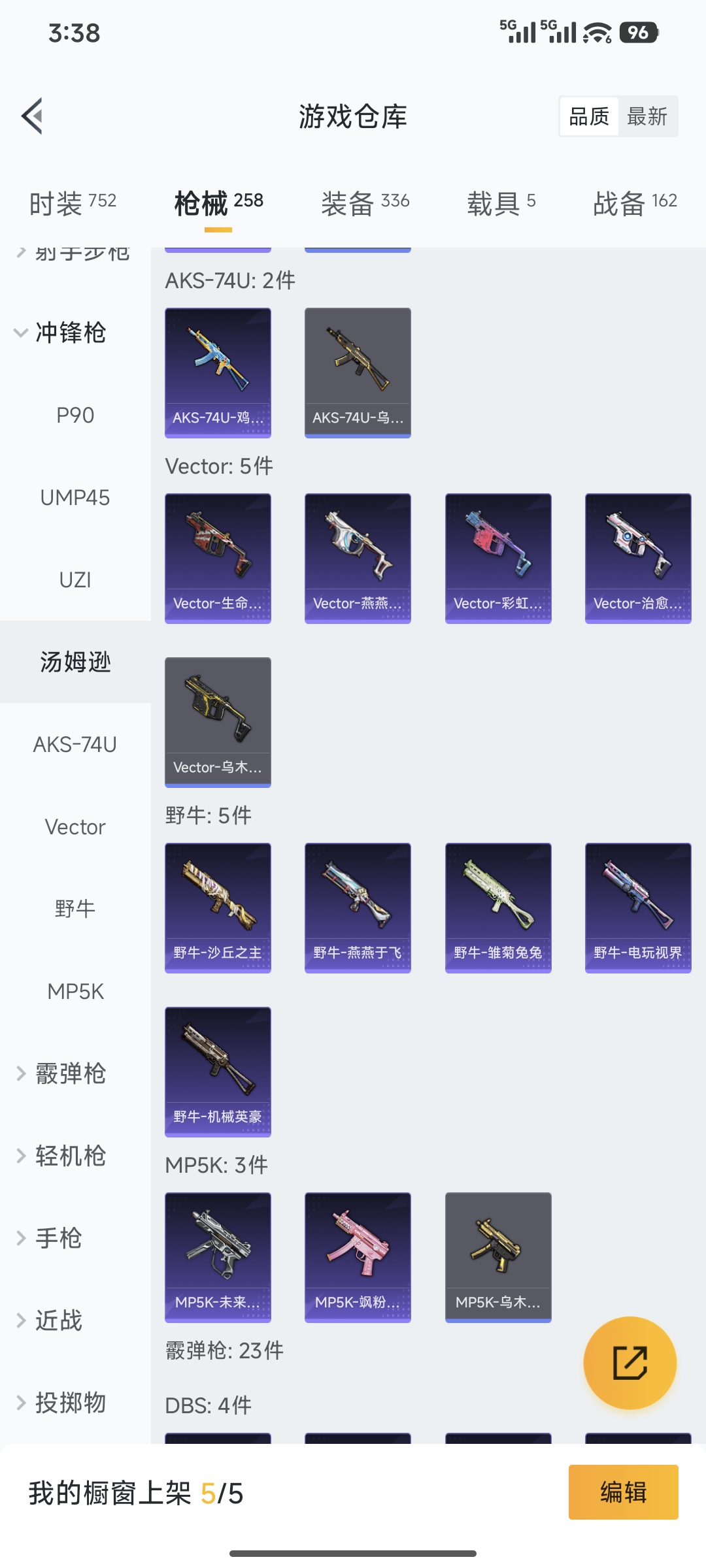Open the AKS-74U-鸡 skin tile
The width and height of the screenshot is (706, 1568).
click(218, 372)
